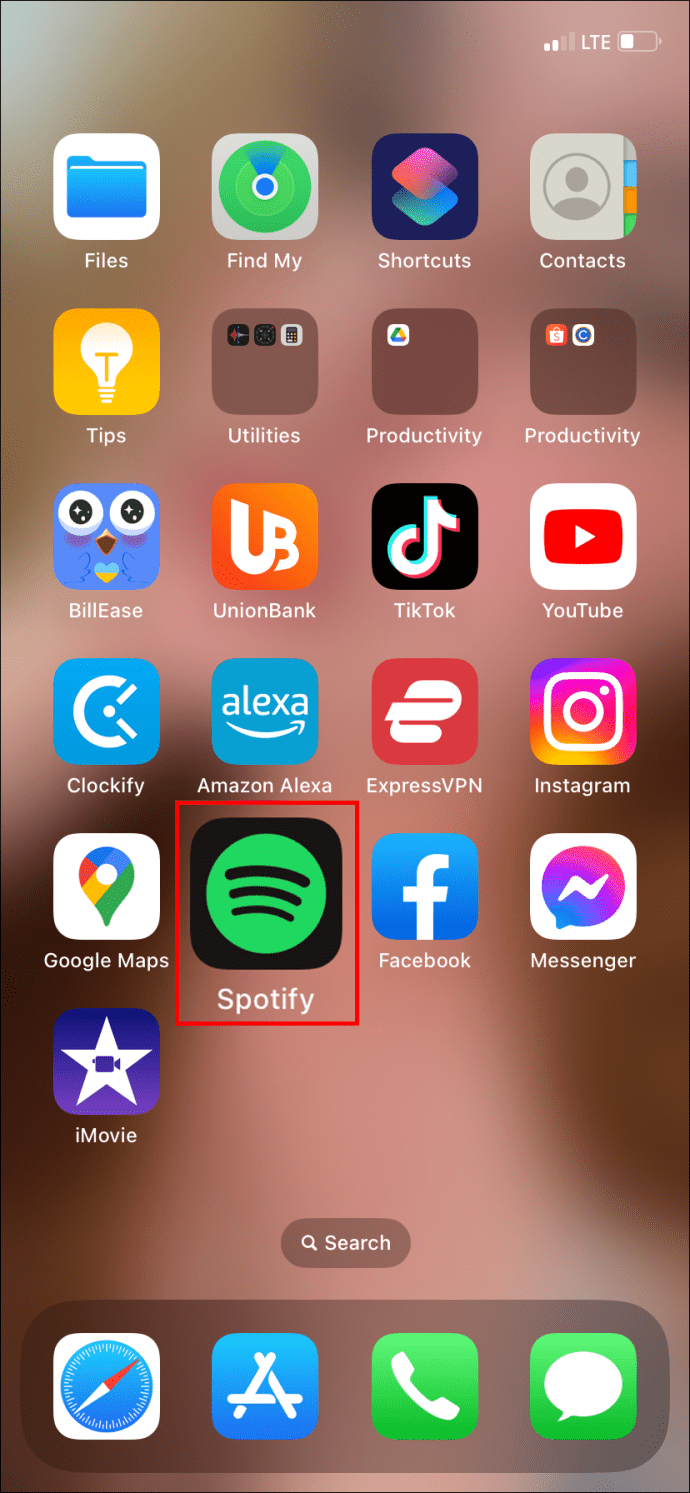Open the Utilities folder
This screenshot has height=1493, width=690.
click(x=265, y=362)
